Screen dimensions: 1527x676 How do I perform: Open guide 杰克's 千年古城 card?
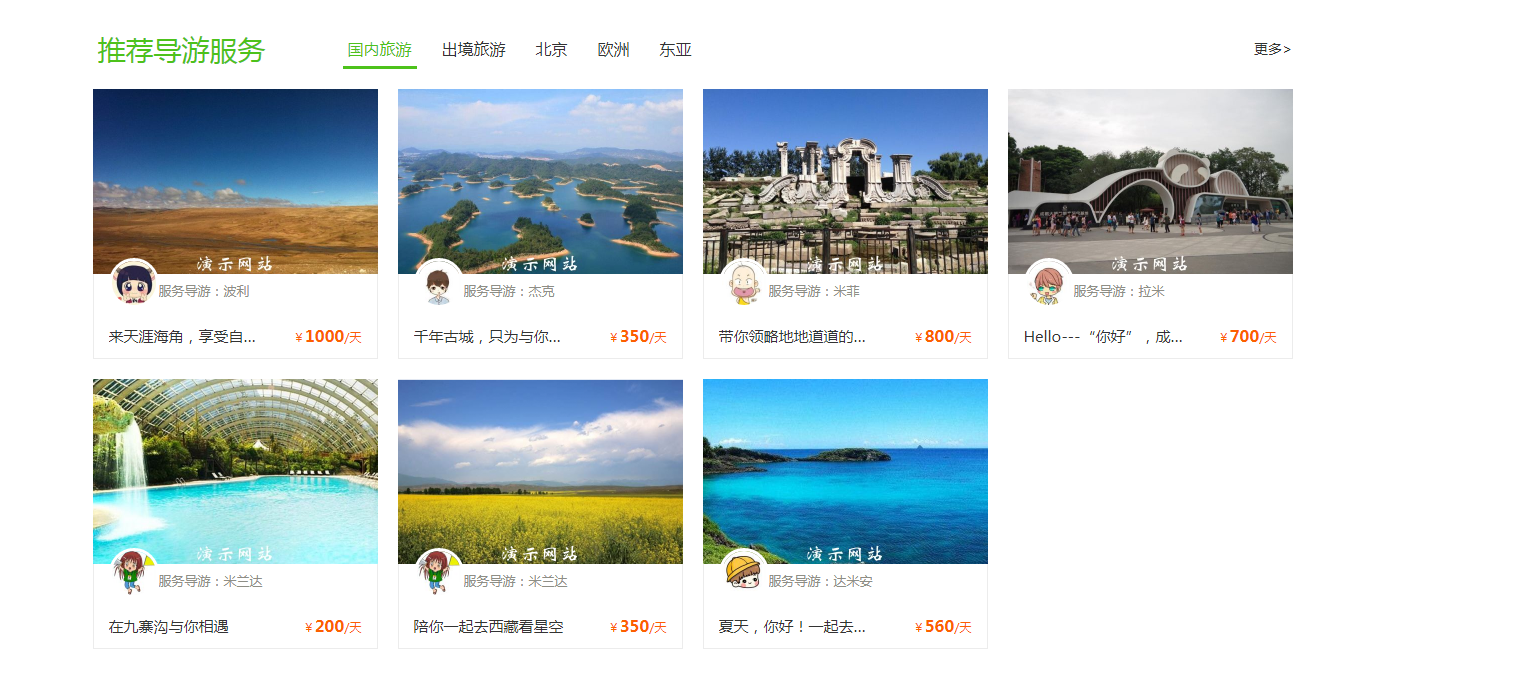[x=540, y=182]
